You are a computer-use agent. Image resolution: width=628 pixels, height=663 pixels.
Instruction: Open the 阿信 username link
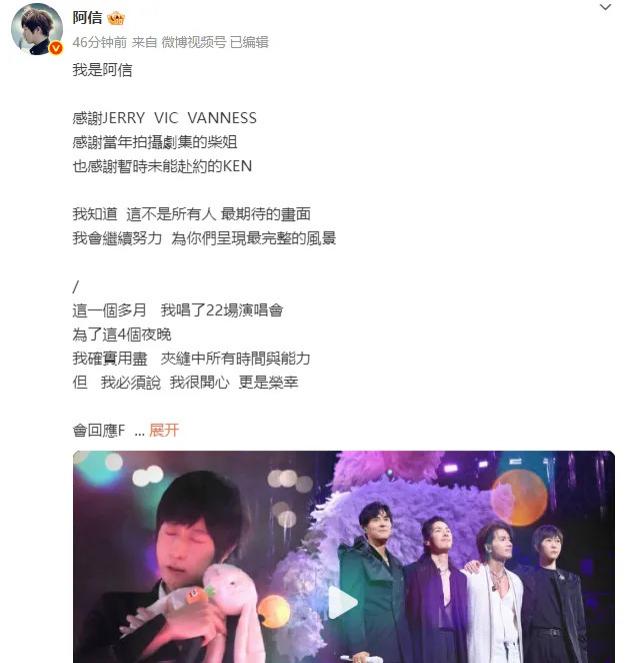(x=86, y=18)
